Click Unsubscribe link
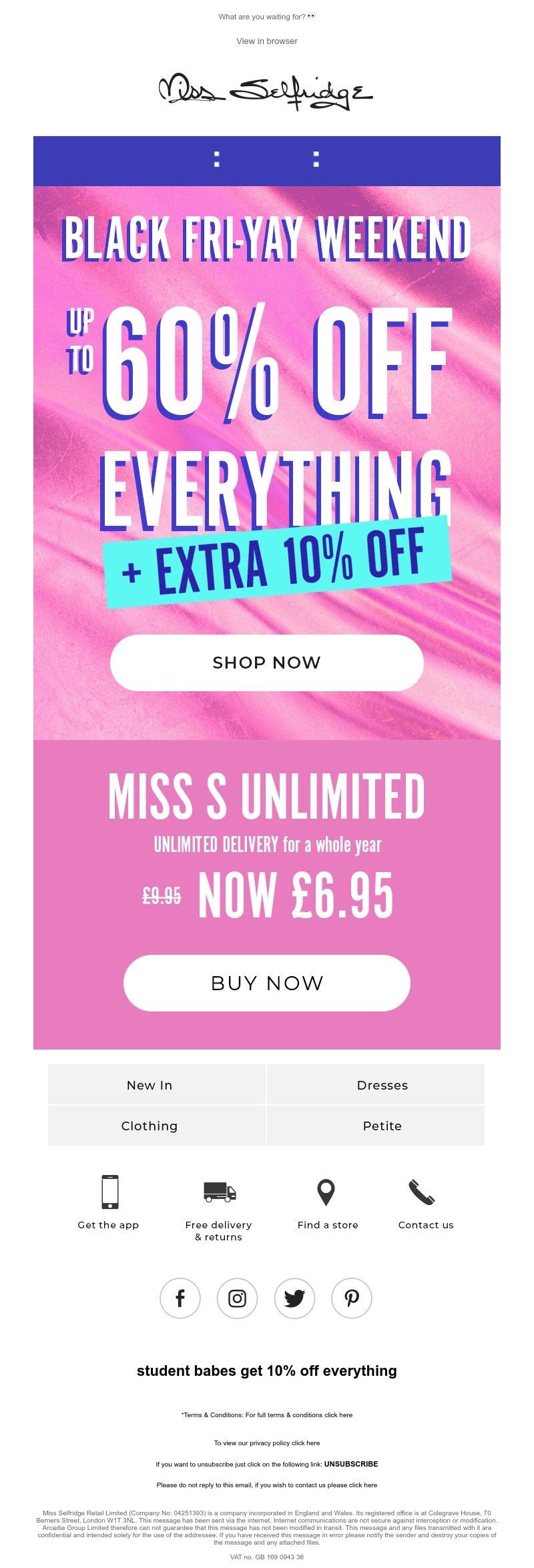 click(x=351, y=1464)
